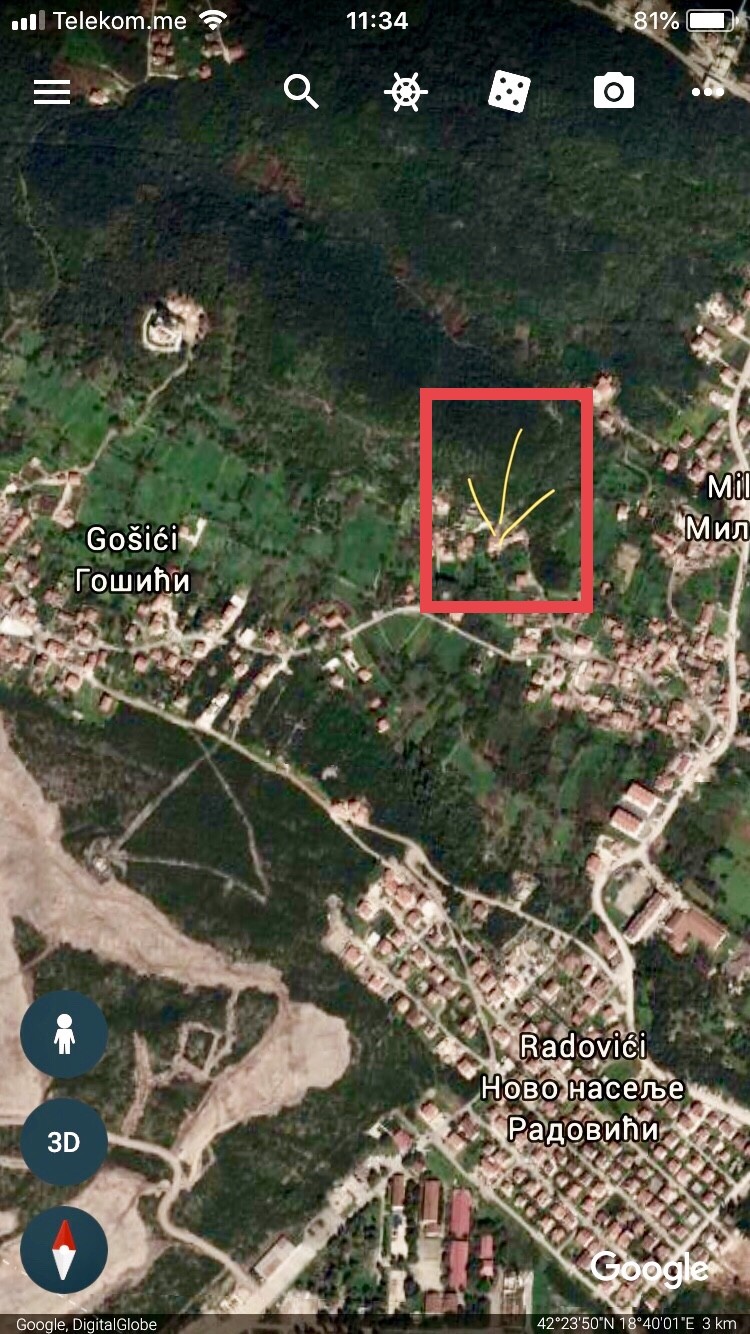Open Voyager ship wheel icon
The image size is (750, 1334).
[406, 92]
